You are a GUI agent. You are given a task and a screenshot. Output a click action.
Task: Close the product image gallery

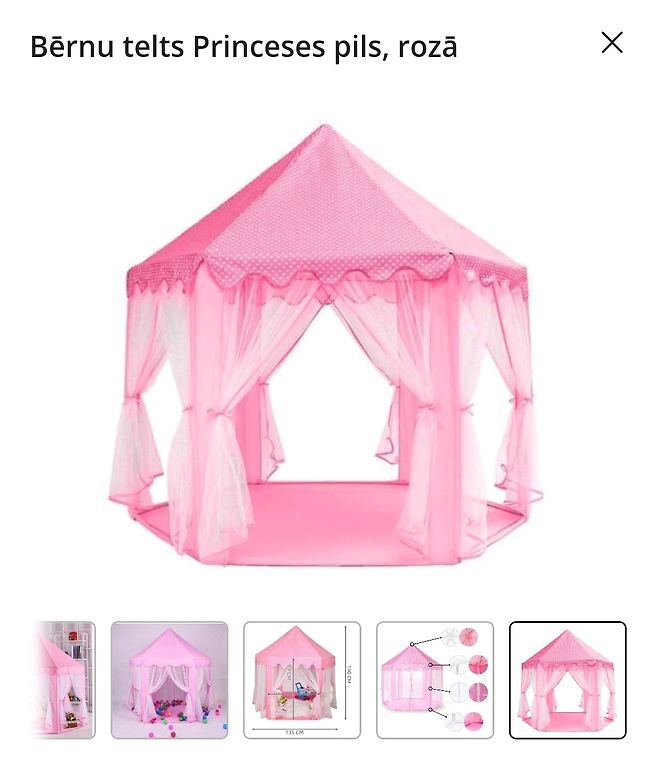(612, 43)
